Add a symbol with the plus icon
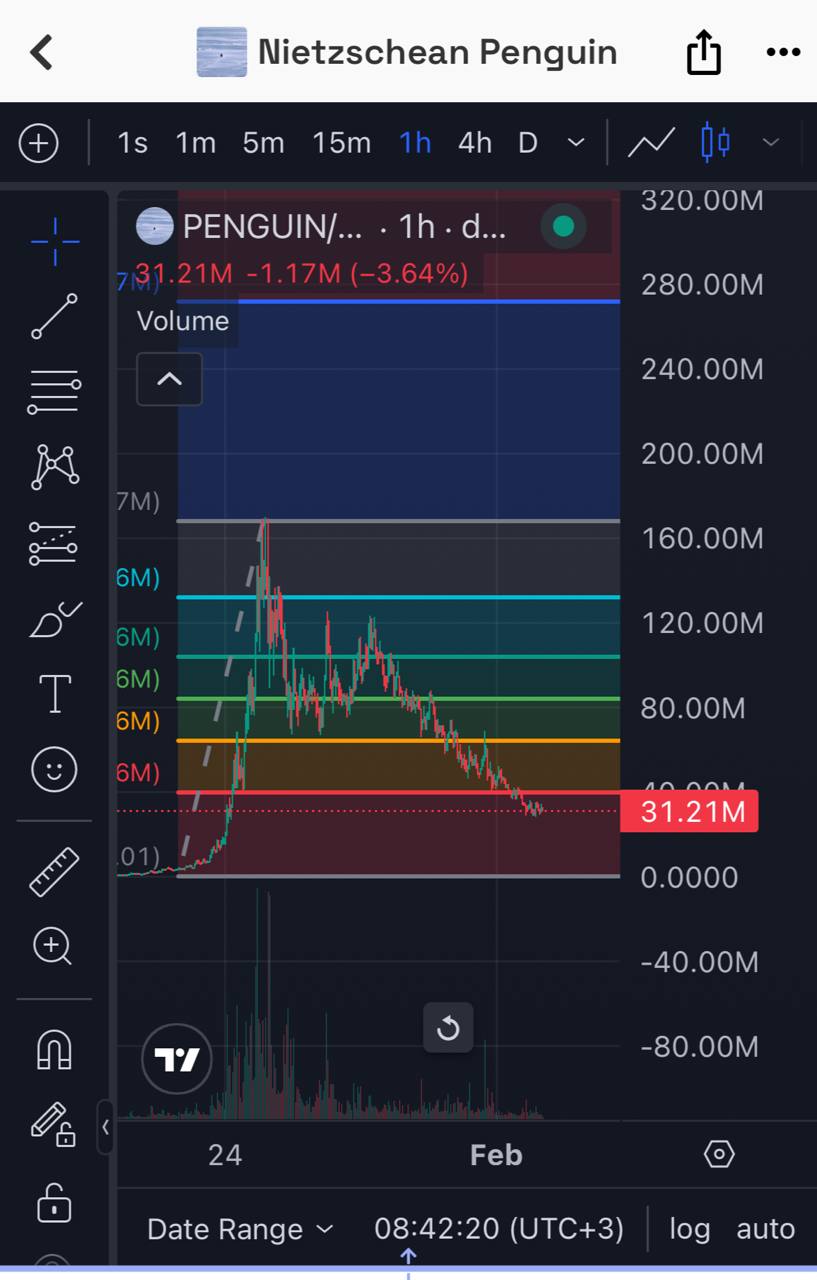The height and width of the screenshot is (1280, 817). tap(39, 143)
